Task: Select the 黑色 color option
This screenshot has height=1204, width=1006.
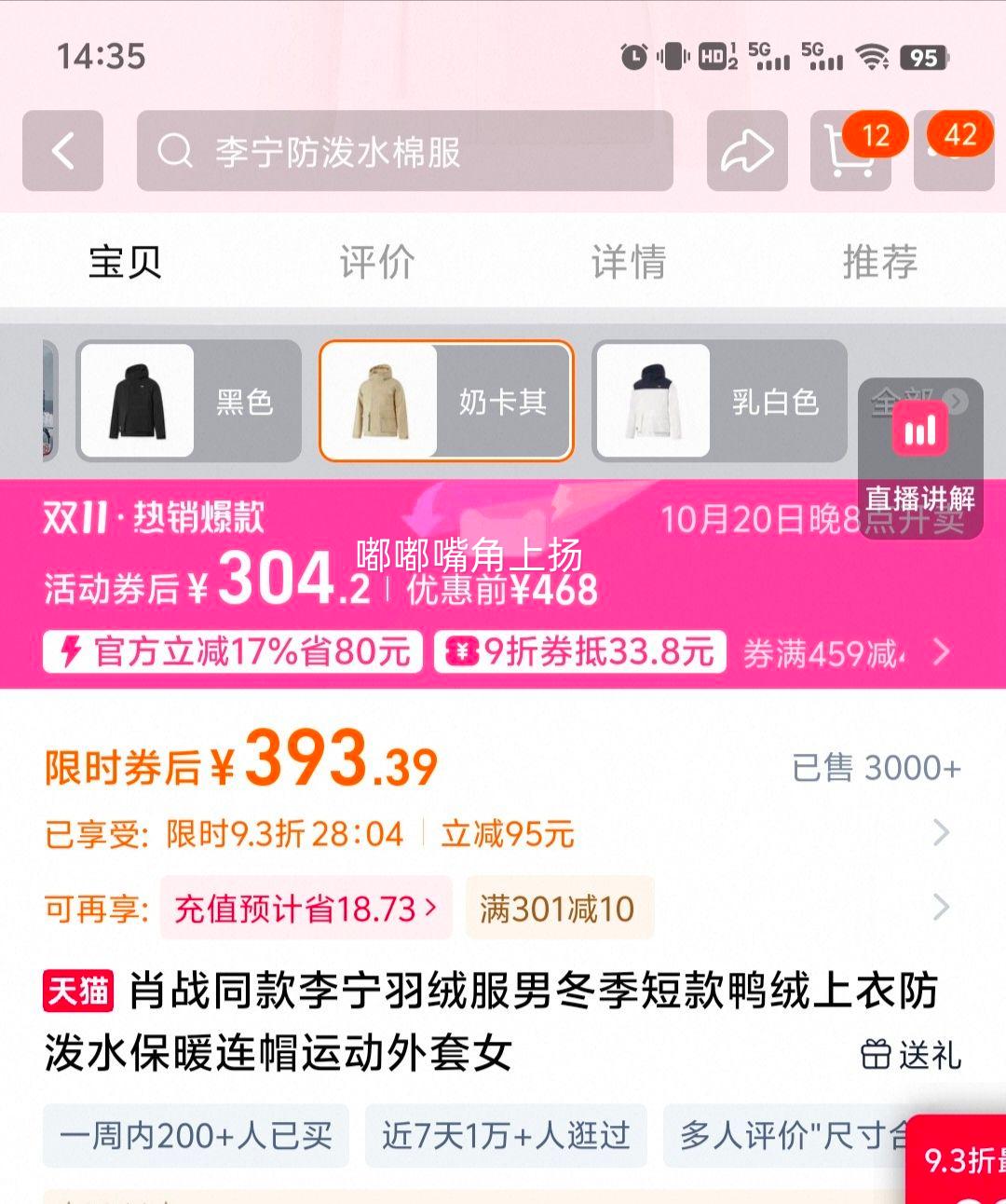Action: (x=189, y=401)
